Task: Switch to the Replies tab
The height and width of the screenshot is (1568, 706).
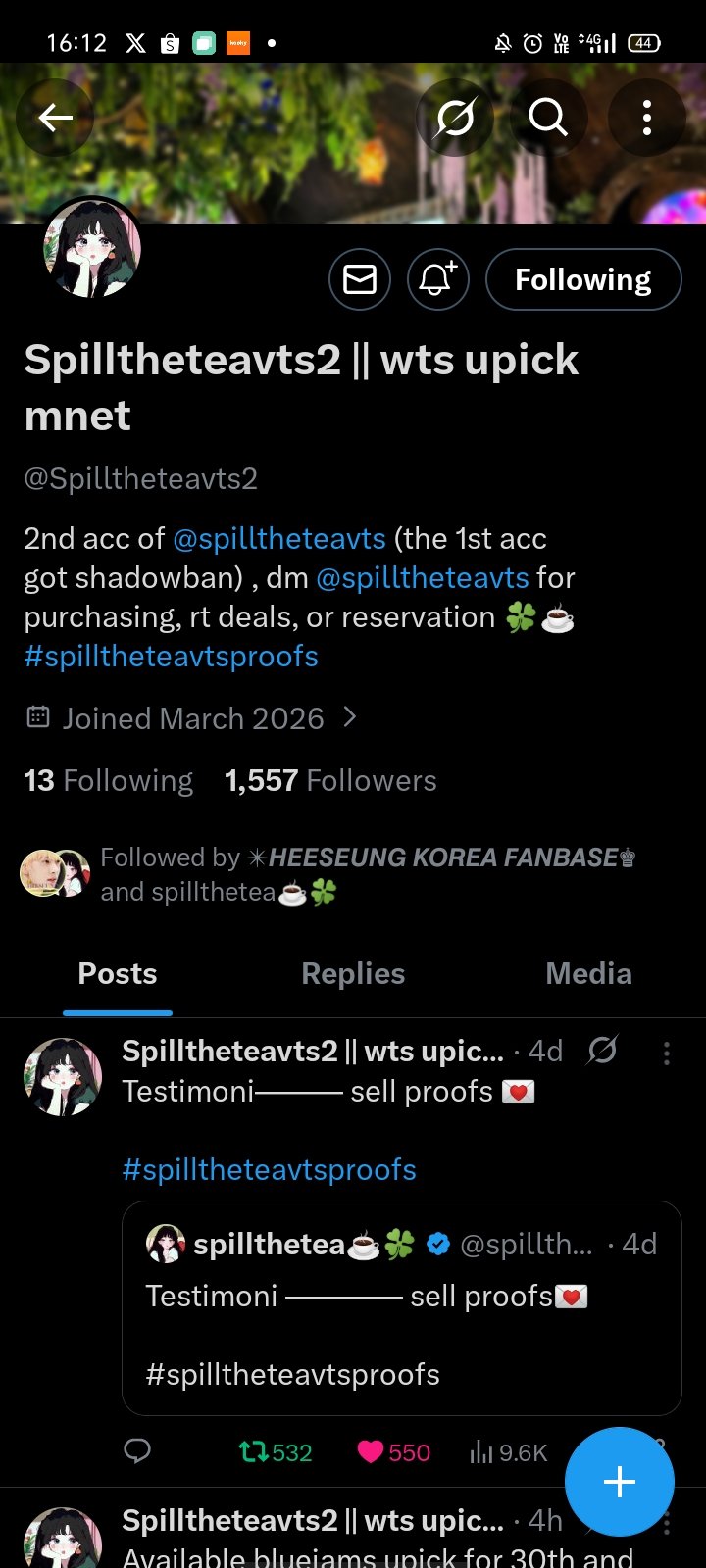Action: pyautogui.click(x=353, y=974)
